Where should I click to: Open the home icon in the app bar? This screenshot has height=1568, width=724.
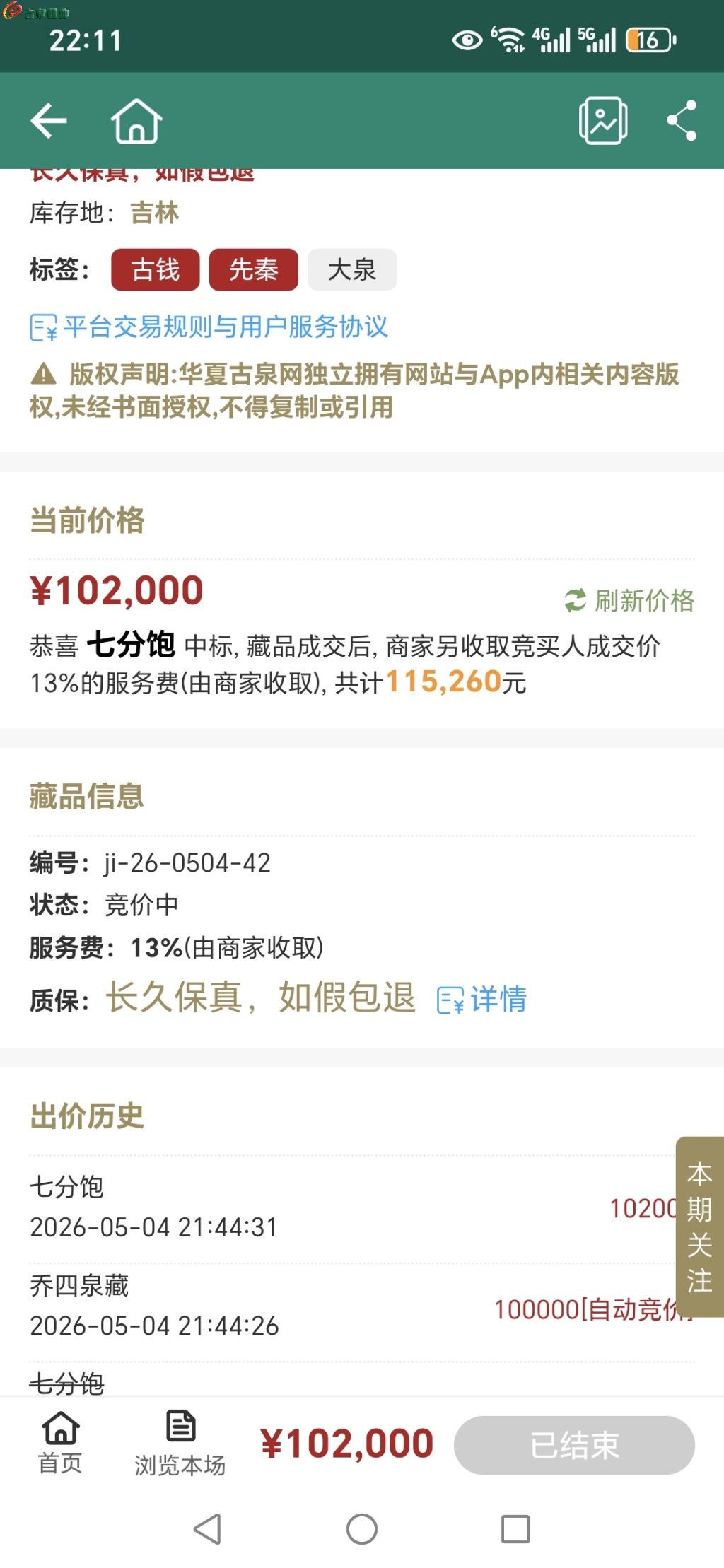(x=136, y=121)
